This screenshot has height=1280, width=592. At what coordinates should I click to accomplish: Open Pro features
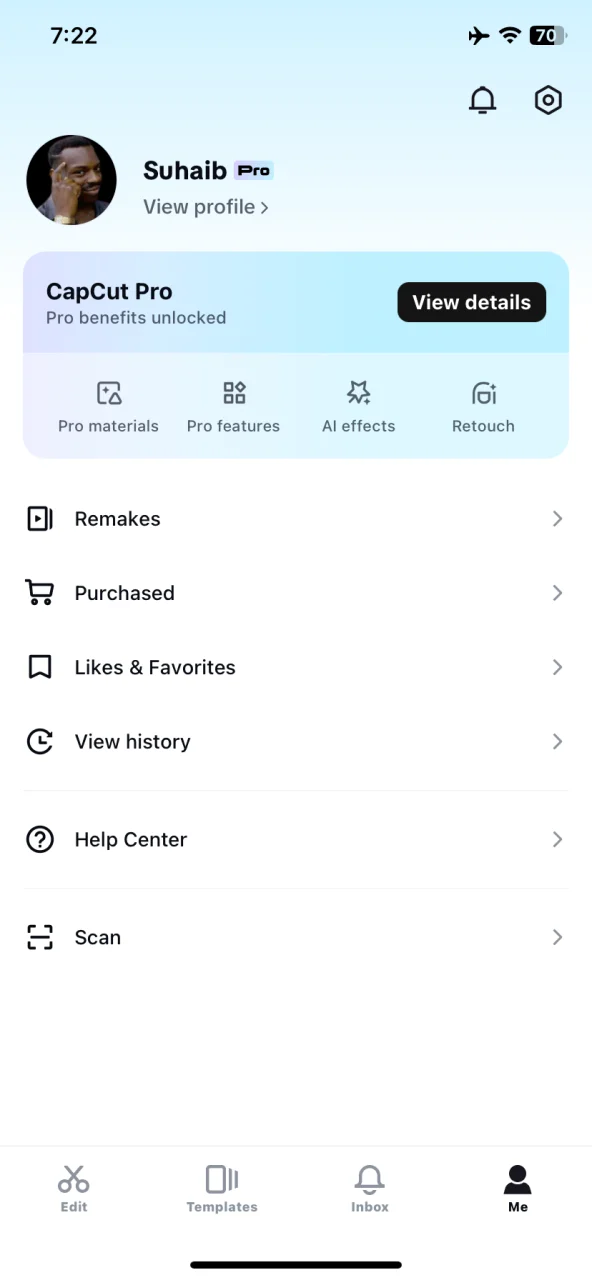click(x=233, y=407)
